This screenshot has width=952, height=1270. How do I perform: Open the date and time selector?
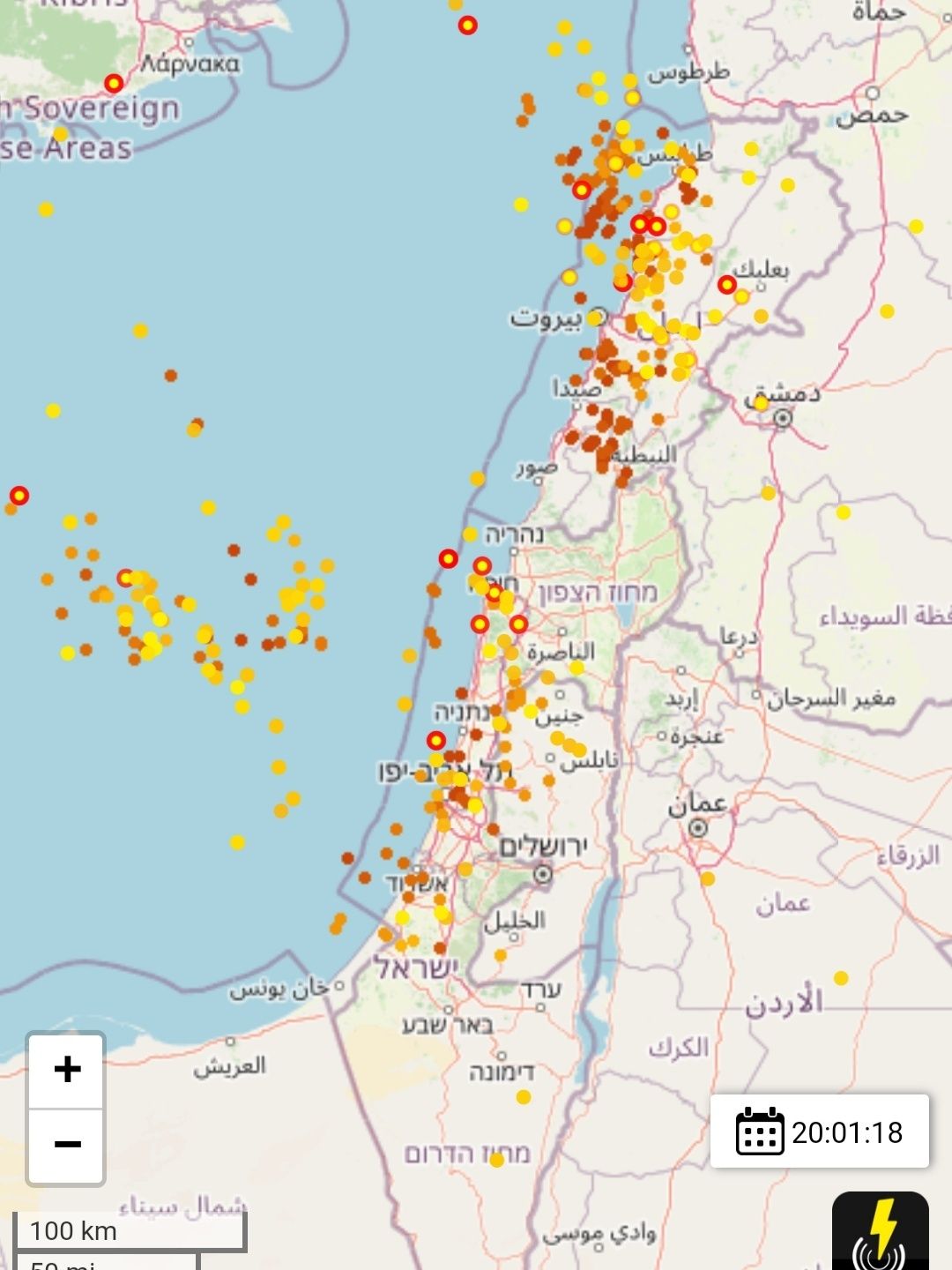click(x=819, y=1132)
